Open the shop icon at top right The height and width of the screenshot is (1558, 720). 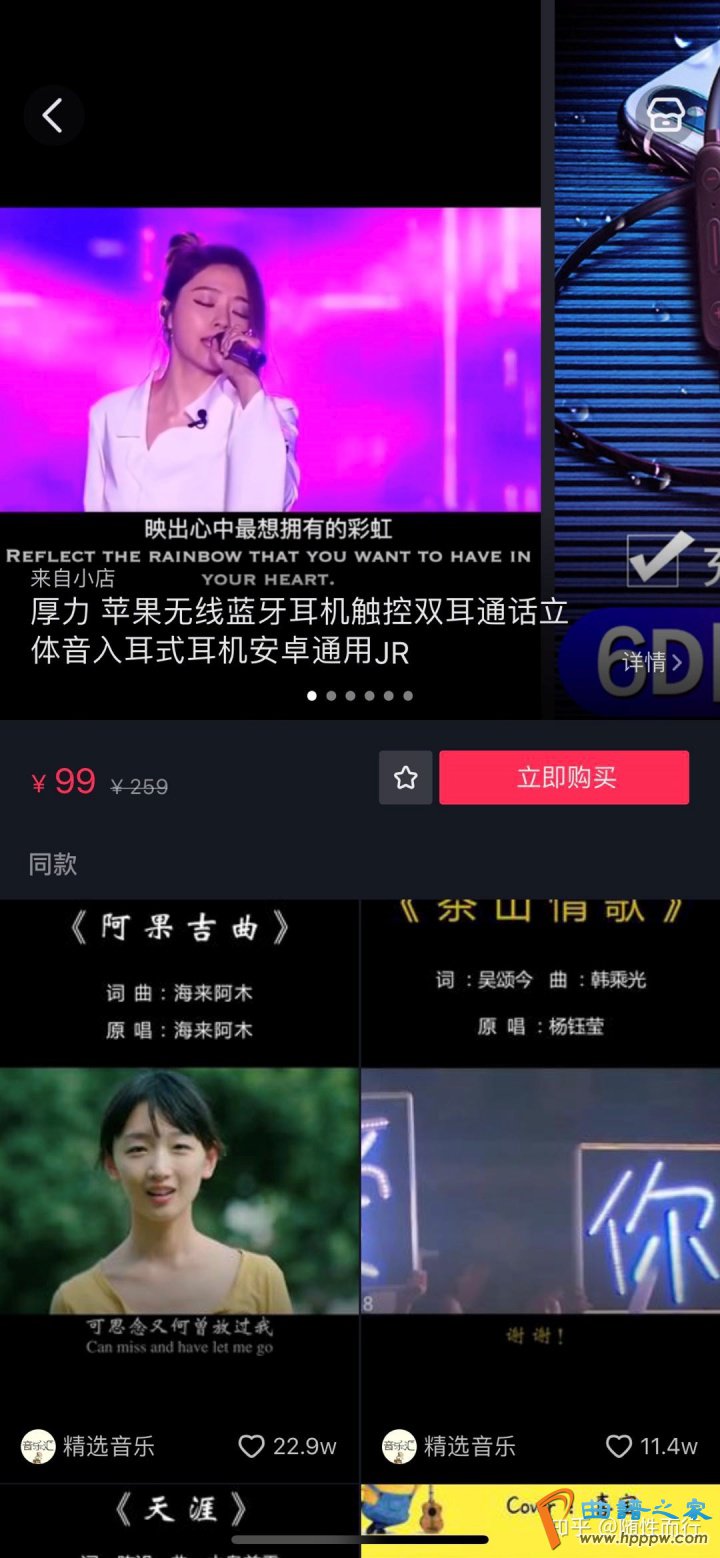[x=665, y=114]
